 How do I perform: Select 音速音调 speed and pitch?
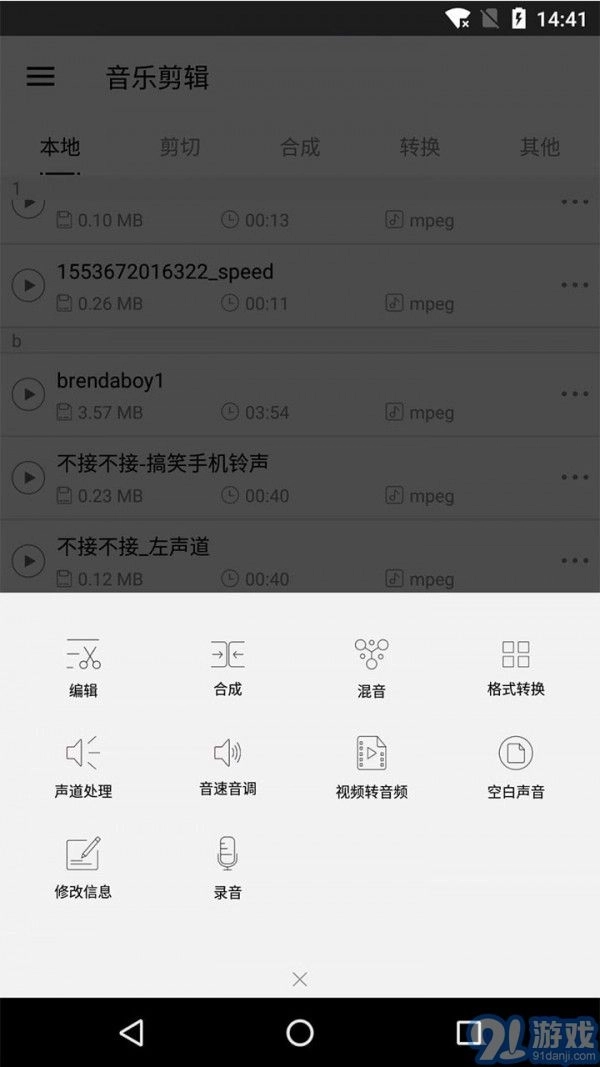(228, 766)
